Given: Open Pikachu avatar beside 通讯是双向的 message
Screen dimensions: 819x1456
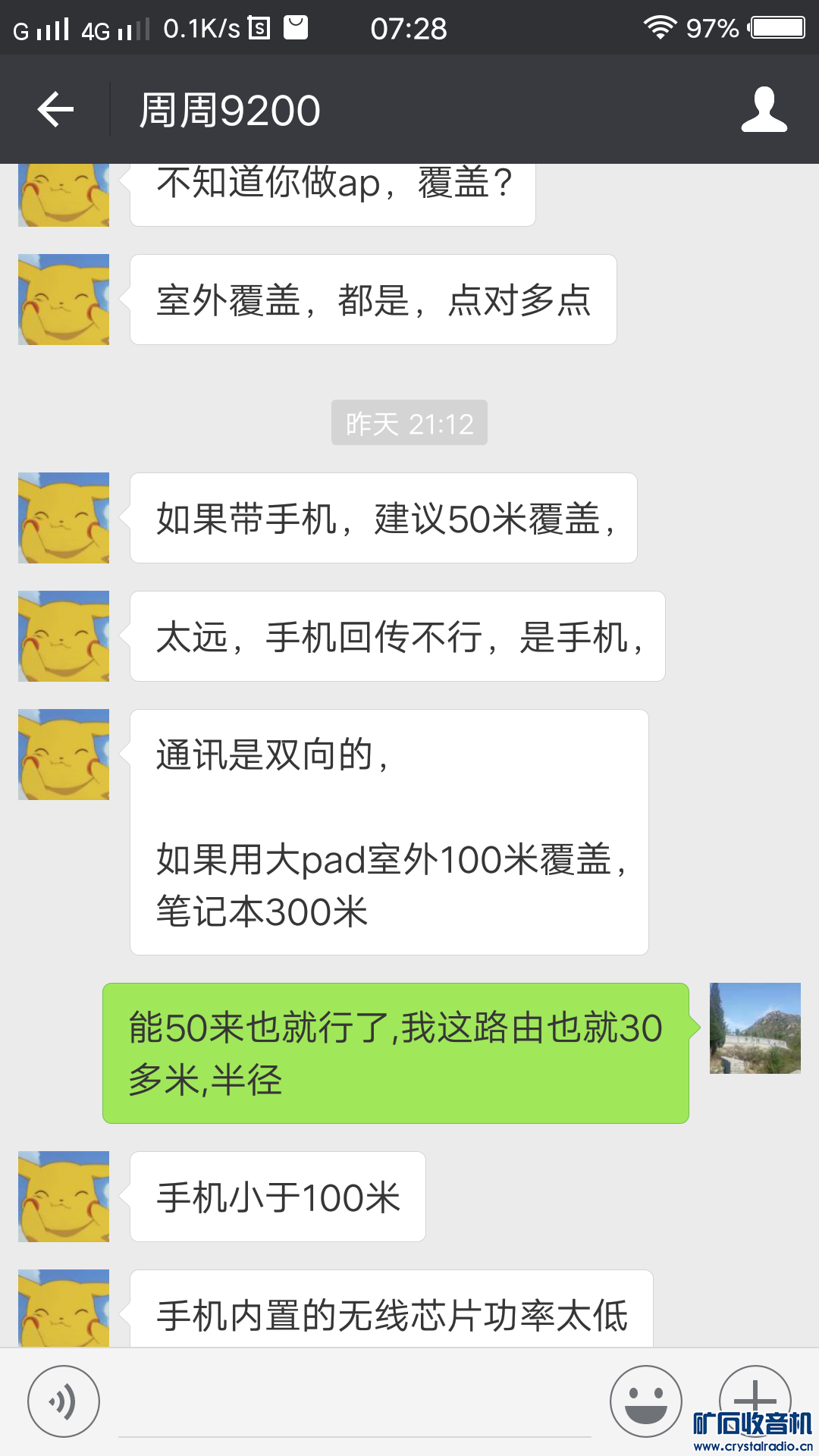Looking at the screenshot, I should click(x=64, y=755).
